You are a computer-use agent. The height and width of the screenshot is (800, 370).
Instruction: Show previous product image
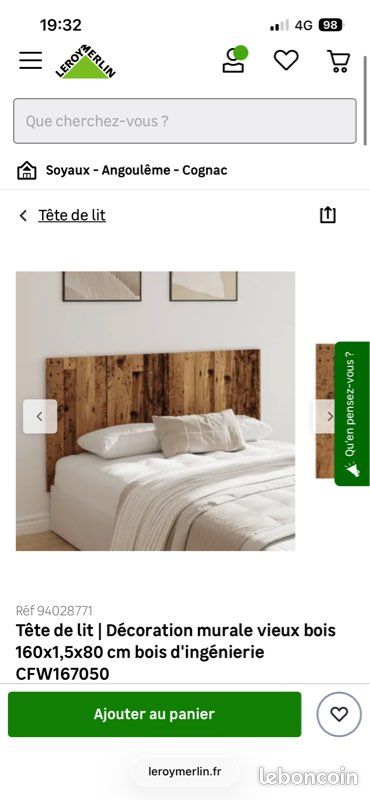[x=40, y=416]
